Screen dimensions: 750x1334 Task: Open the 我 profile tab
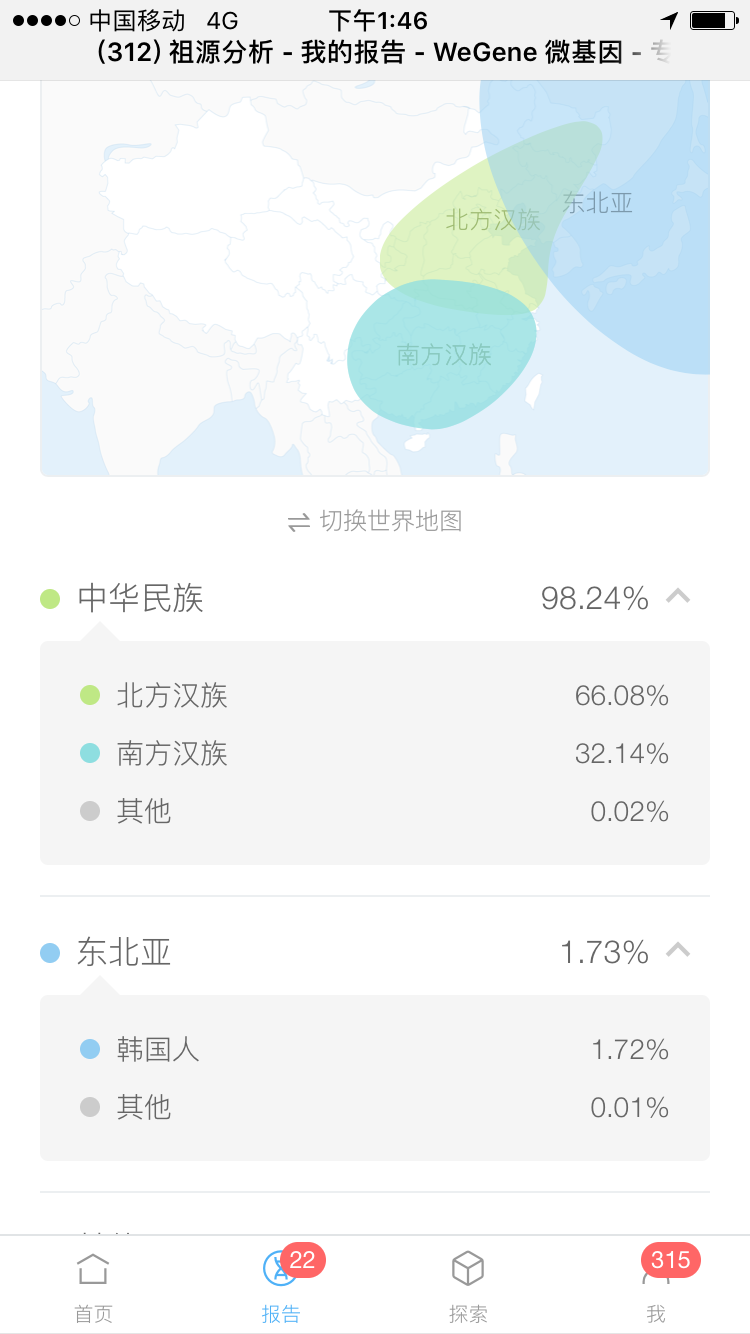pos(656,1287)
